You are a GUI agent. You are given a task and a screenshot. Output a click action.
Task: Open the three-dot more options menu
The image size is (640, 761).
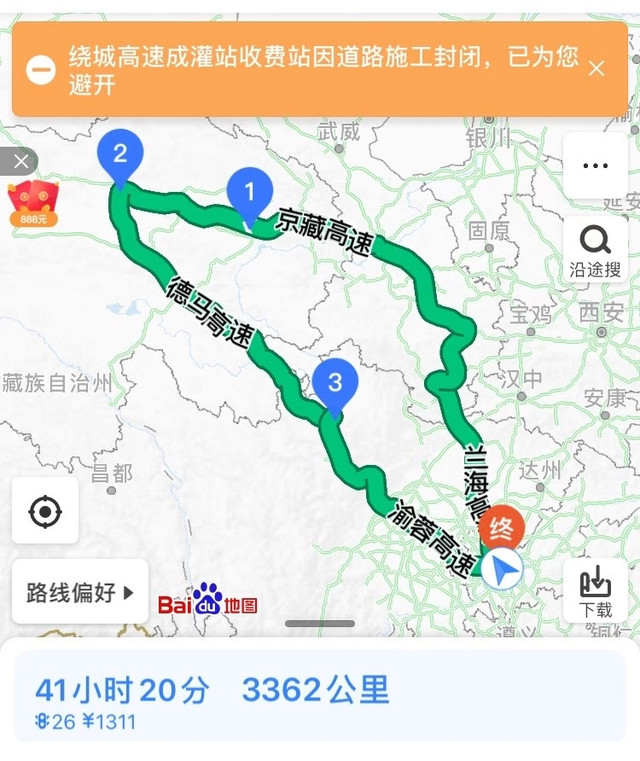595,166
